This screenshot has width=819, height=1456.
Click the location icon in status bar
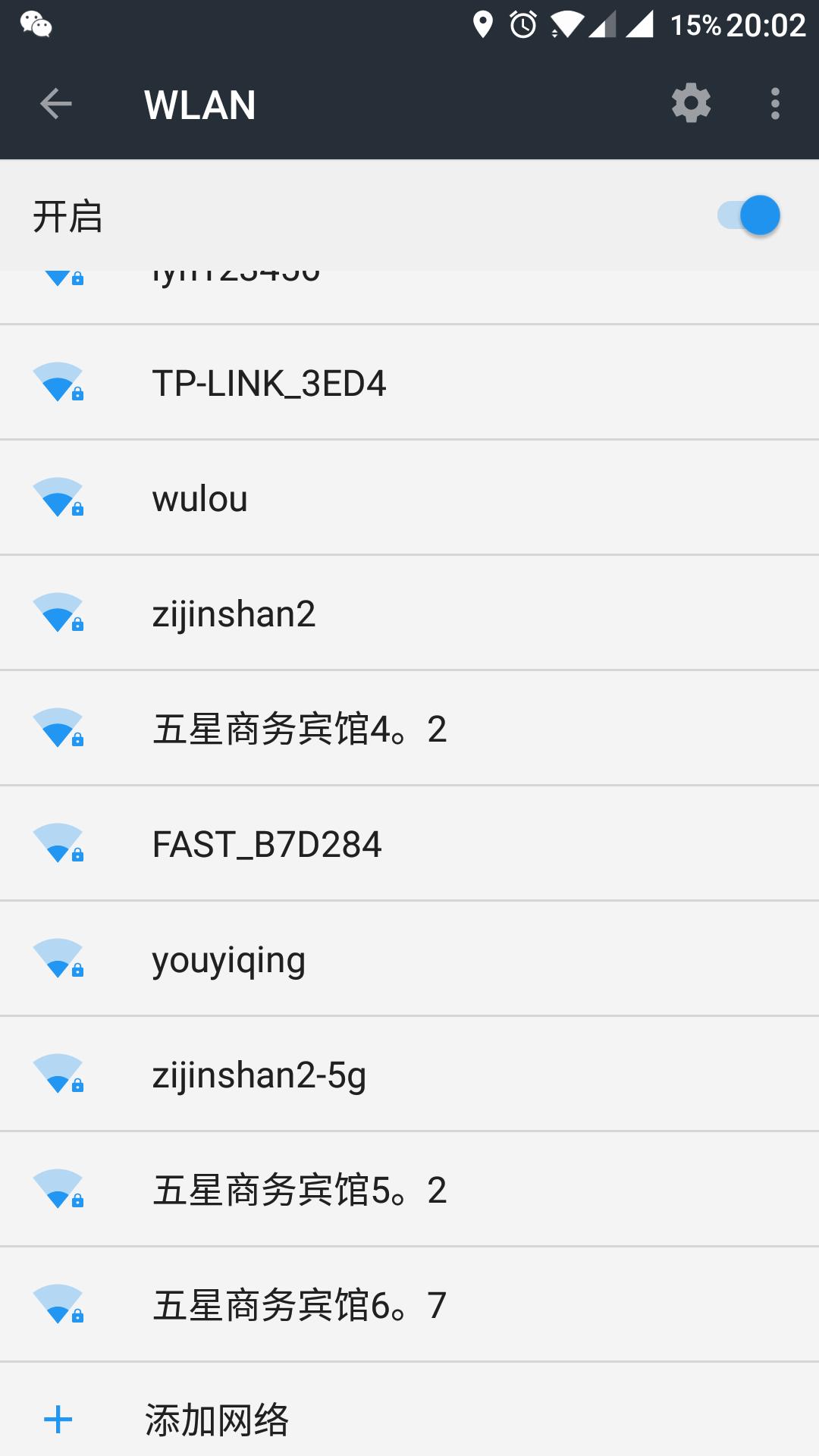(483, 25)
